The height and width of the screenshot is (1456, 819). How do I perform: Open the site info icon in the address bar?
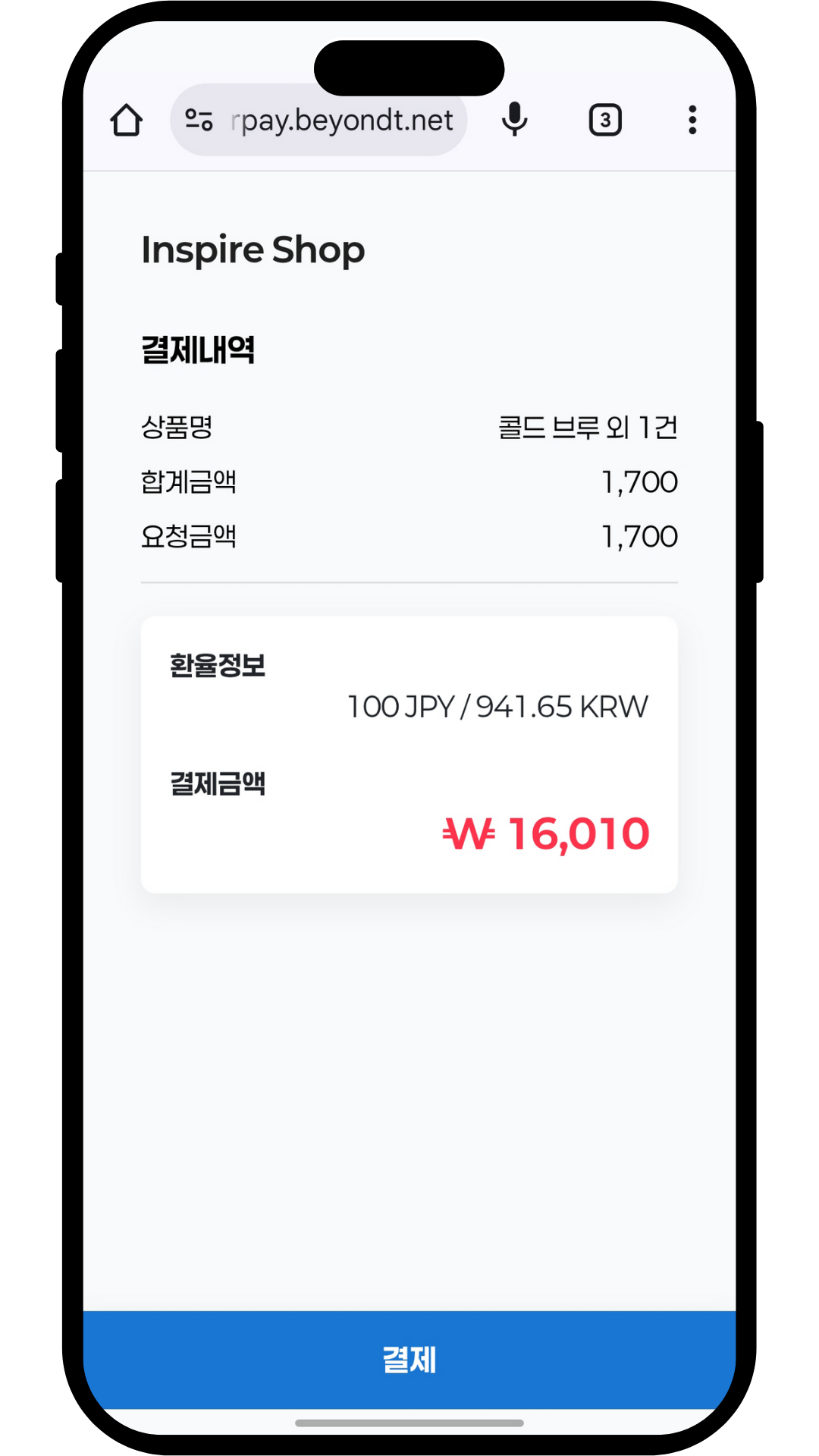click(199, 120)
